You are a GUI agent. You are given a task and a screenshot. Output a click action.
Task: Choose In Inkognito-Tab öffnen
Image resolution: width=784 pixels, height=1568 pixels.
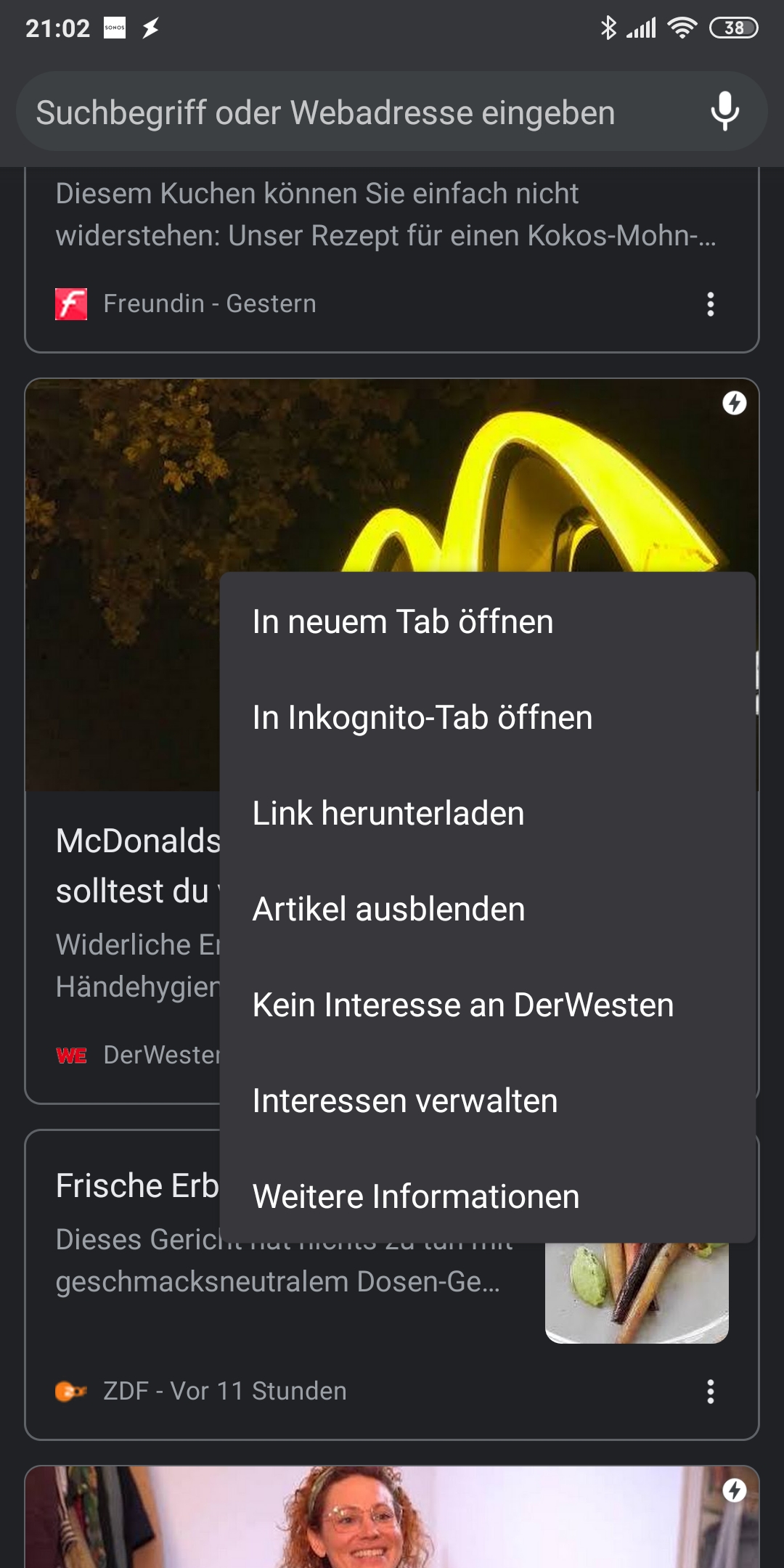(422, 717)
